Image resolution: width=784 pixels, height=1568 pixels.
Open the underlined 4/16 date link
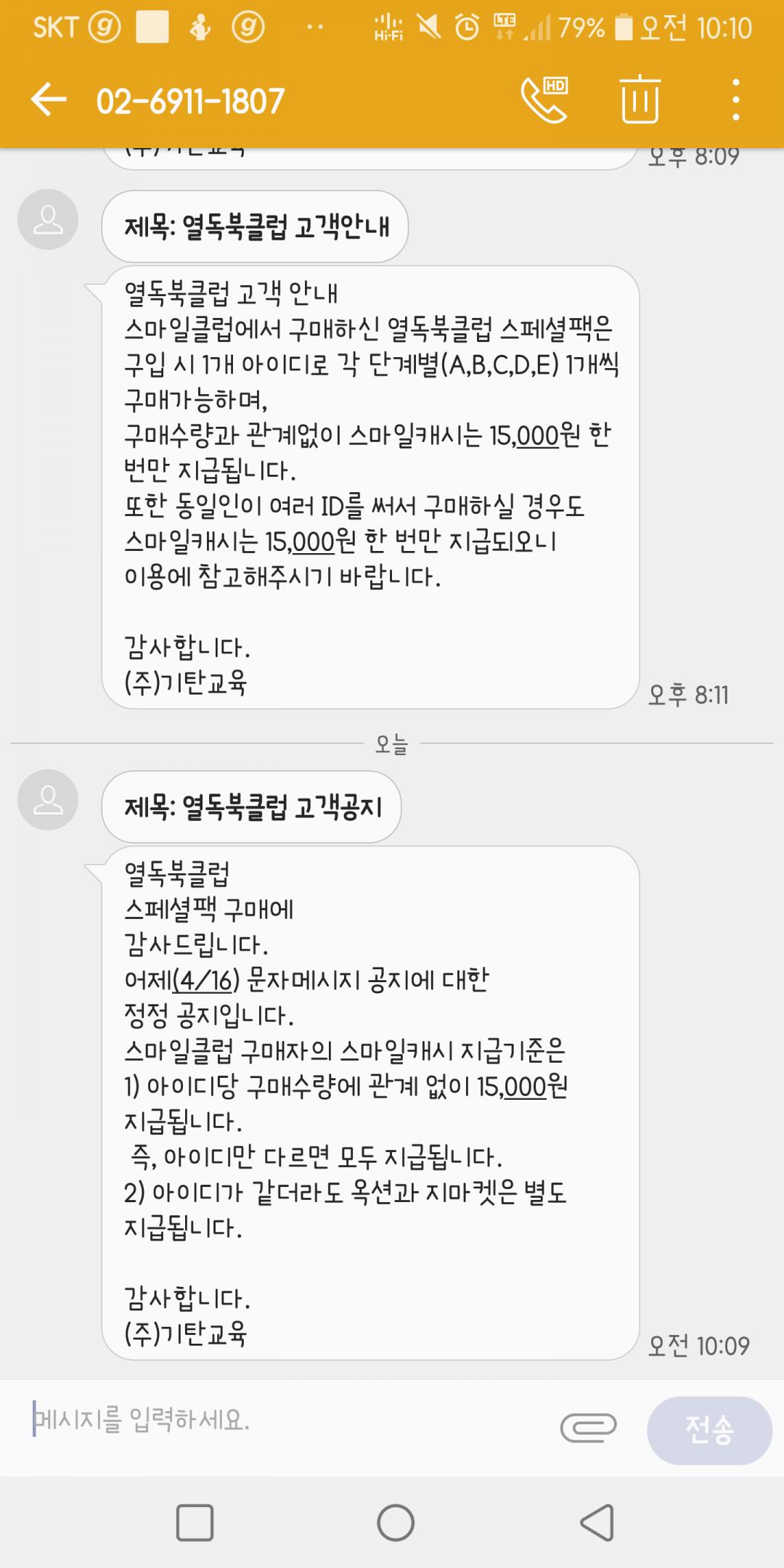pos(206,981)
